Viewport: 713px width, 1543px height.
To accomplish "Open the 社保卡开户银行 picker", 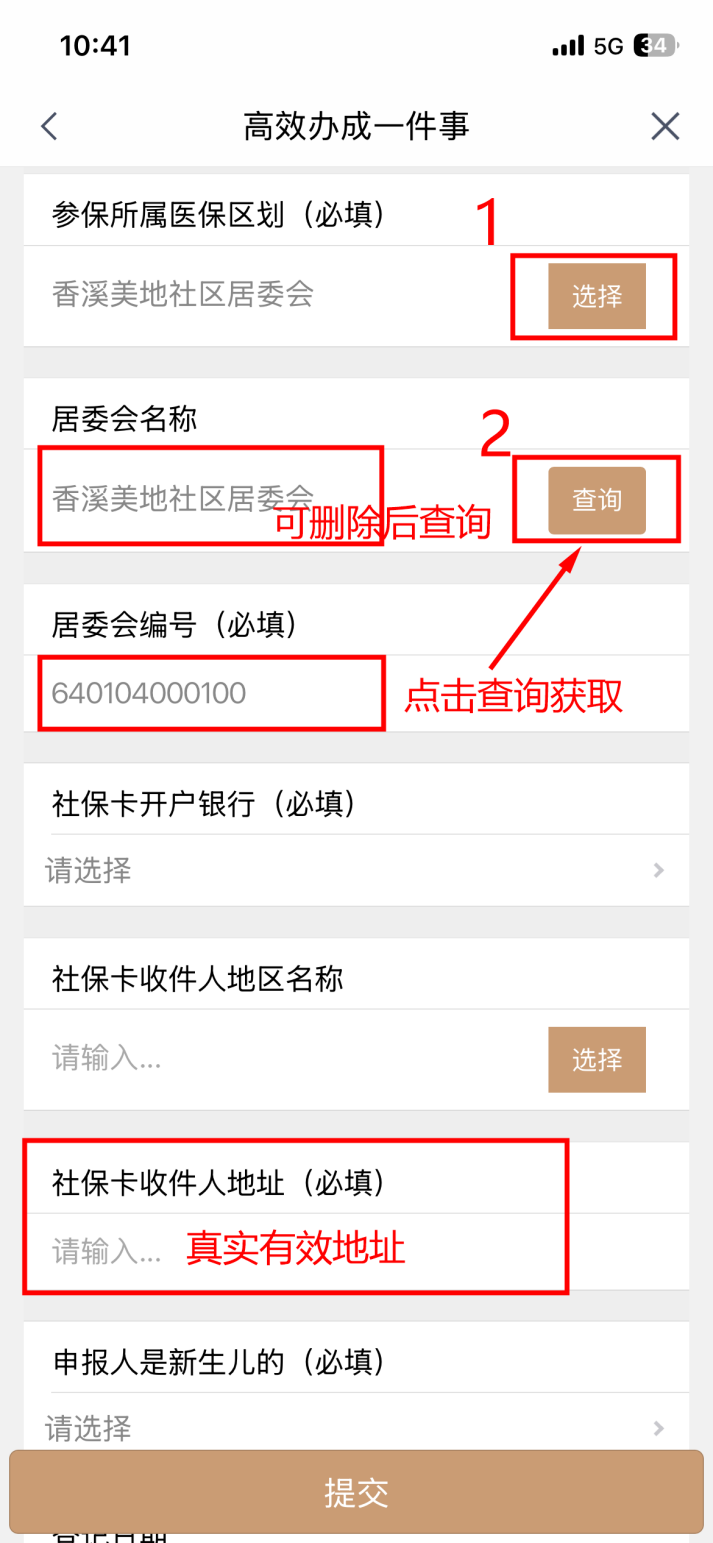I will (x=356, y=870).
